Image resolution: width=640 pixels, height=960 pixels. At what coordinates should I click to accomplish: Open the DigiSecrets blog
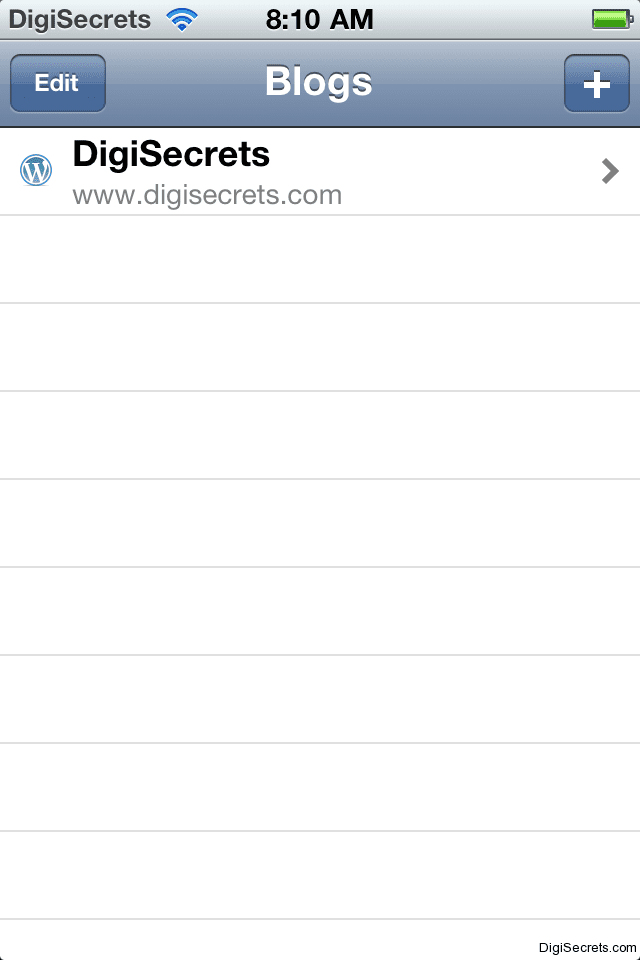click(320, 172)
